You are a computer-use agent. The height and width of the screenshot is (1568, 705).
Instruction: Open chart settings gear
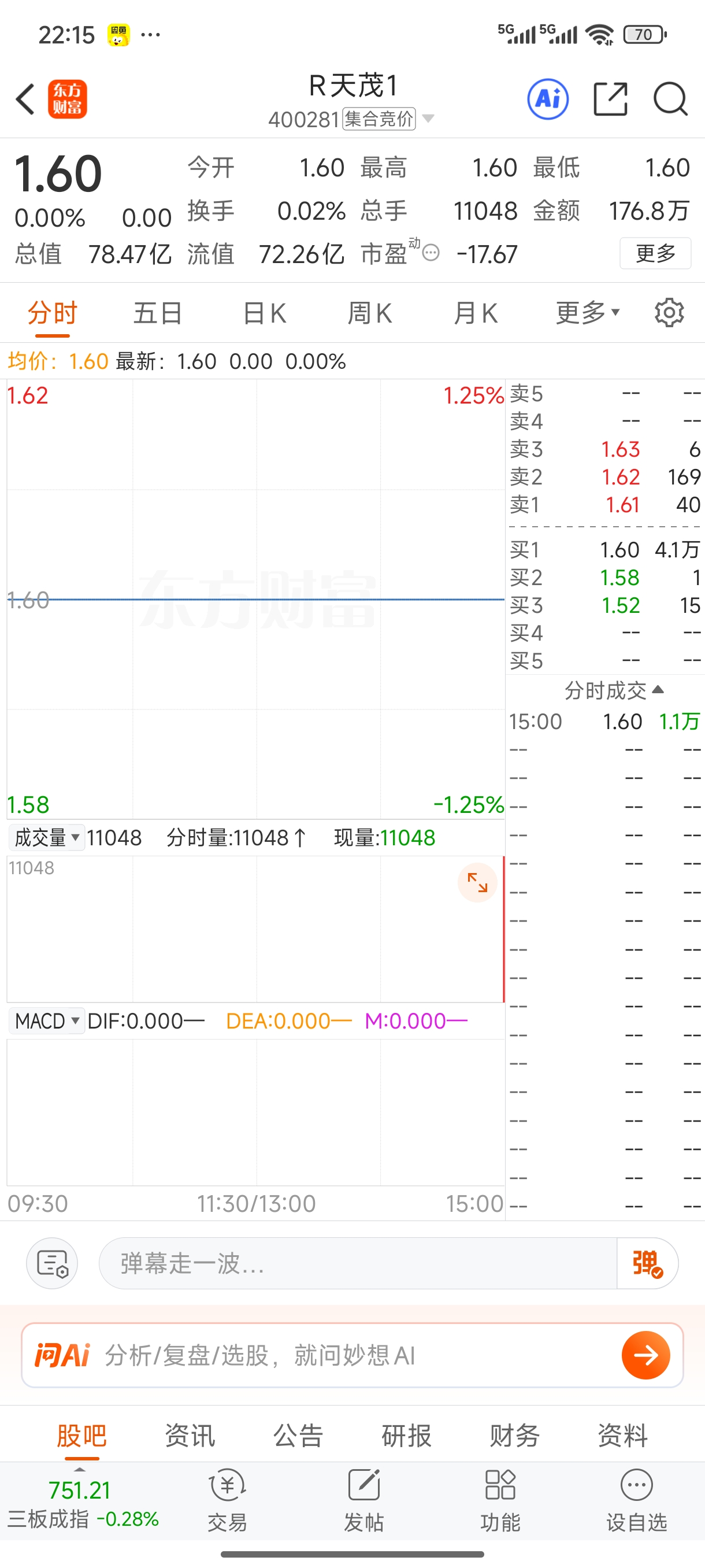[669, 313]
